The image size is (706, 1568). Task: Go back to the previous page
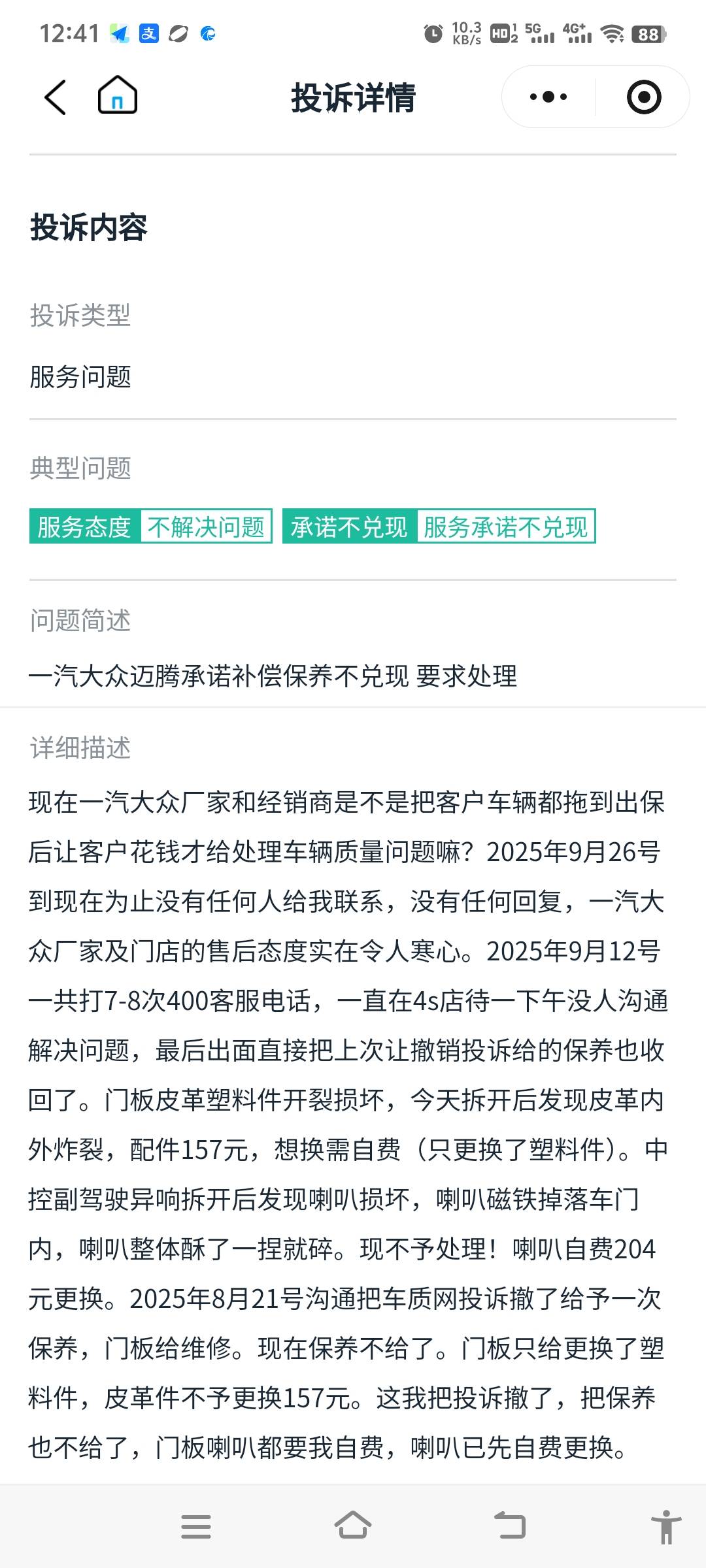pos(55,97)
